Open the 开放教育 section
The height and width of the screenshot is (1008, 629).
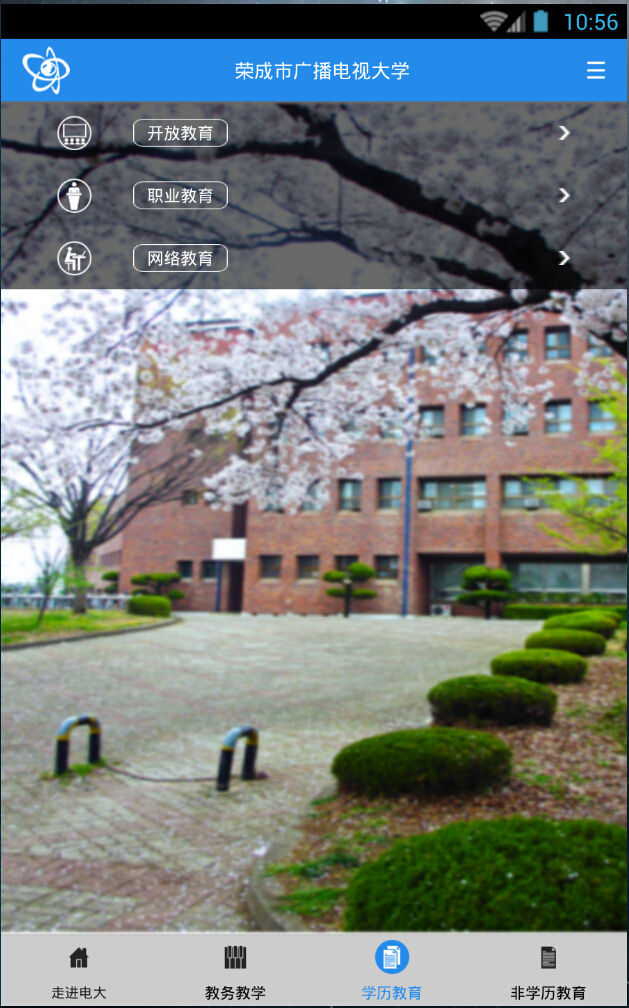(x=180, y=133)
